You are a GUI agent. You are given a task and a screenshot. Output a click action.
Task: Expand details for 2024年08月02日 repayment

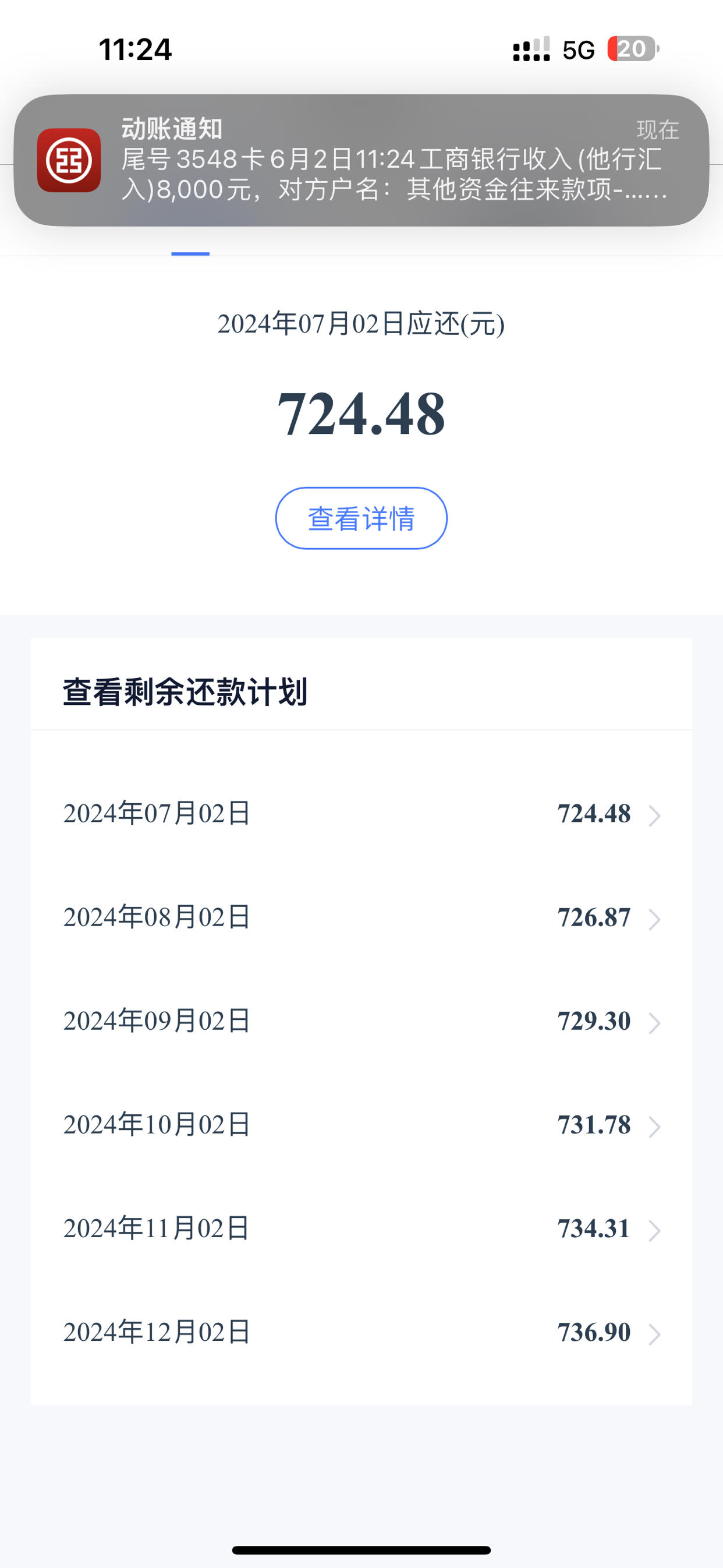coord(361,918)
